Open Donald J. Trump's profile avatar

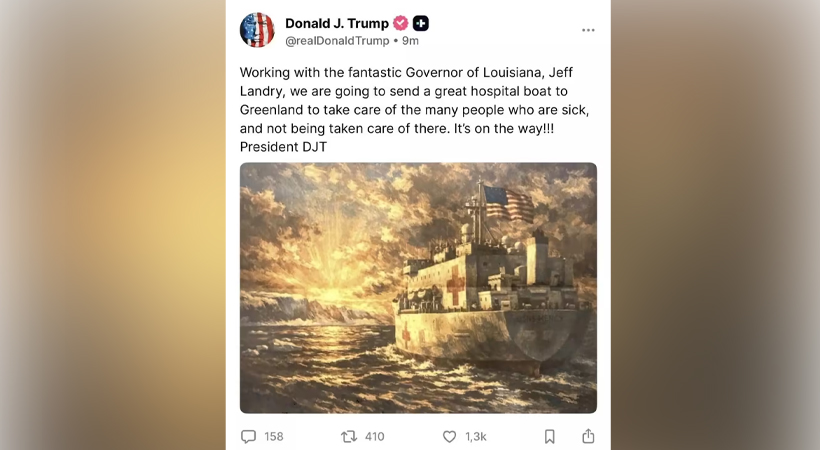257,30
